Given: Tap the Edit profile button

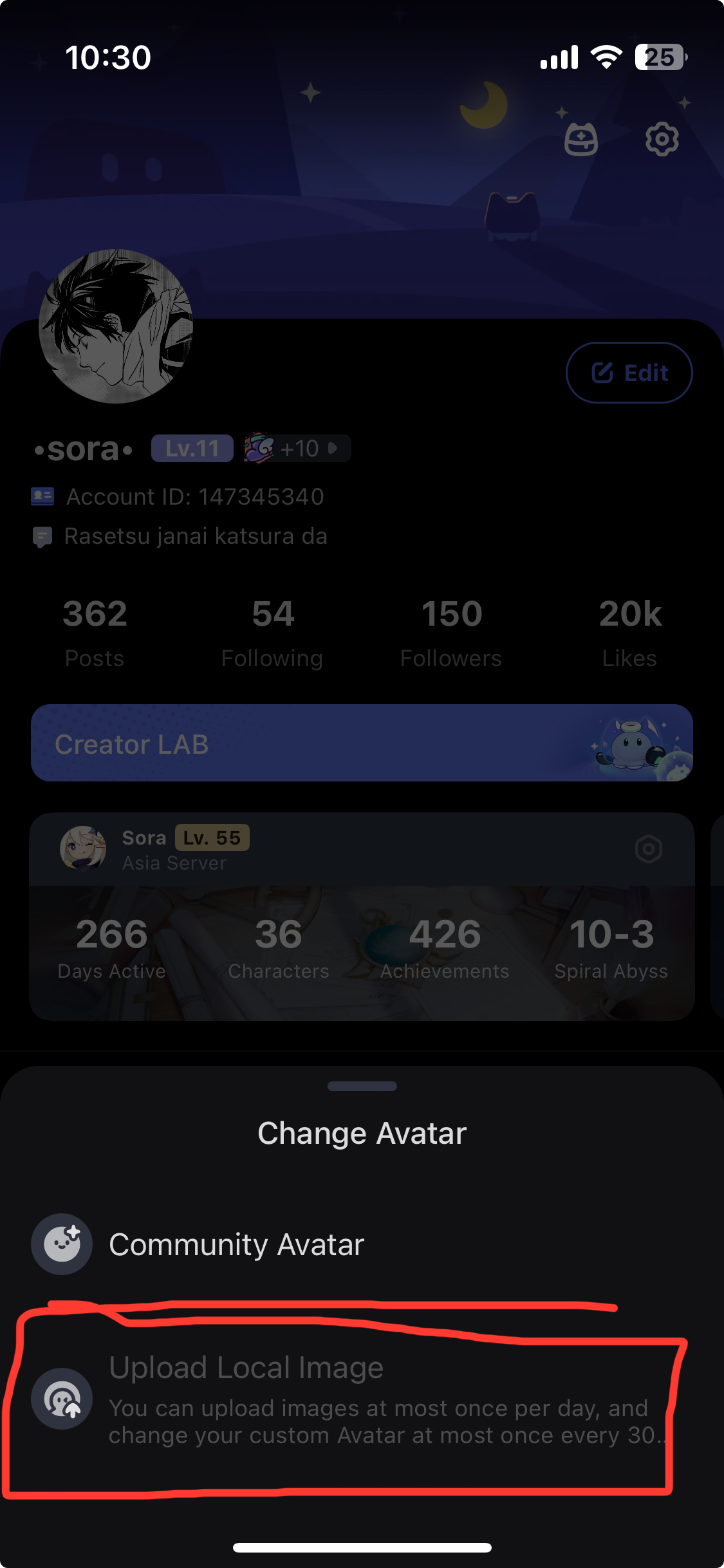Looking at the screenshot, I should pos(629,373).
